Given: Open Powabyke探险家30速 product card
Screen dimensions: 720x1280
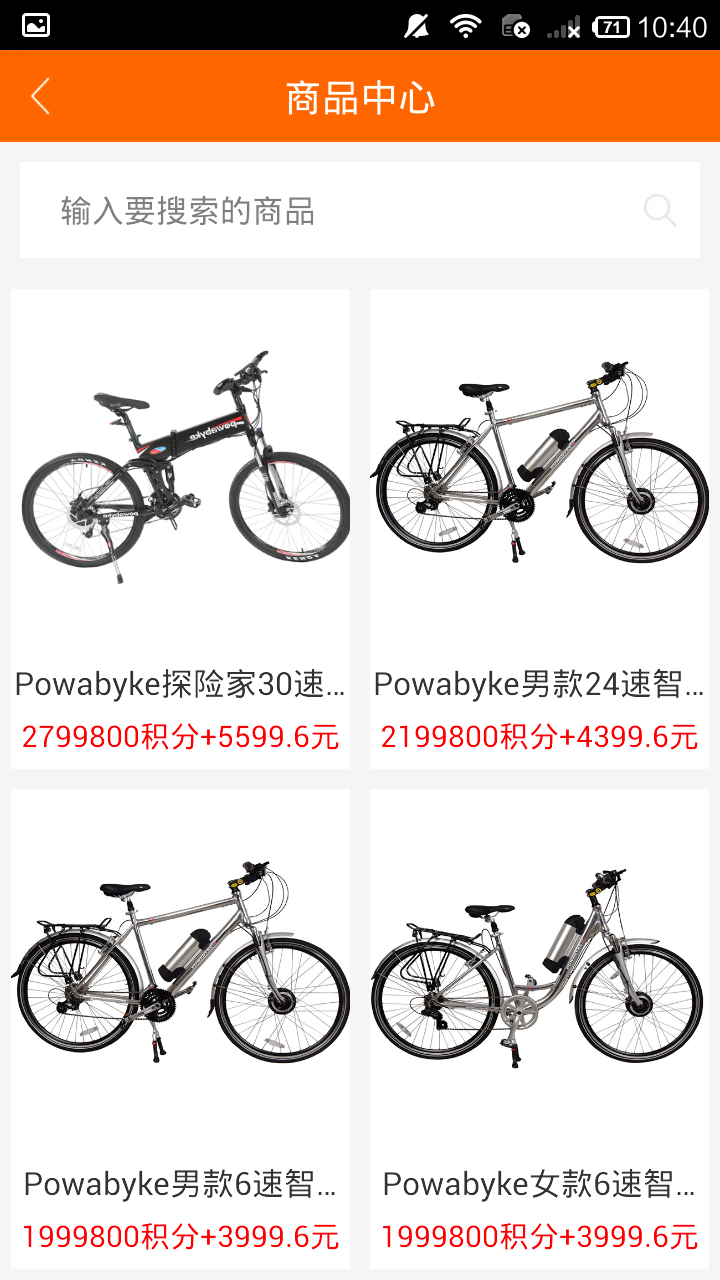Looking at the screenshot, I should click(180, 528).
